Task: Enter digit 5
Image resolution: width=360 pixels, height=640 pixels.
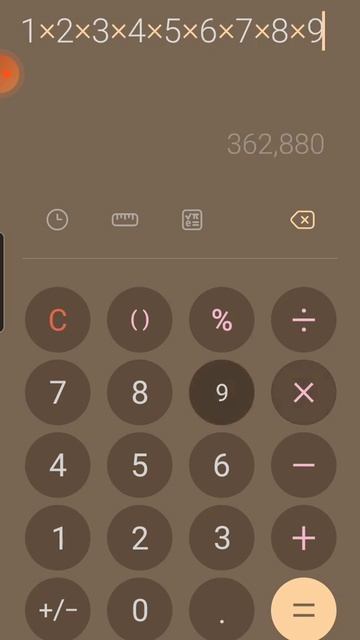Action: pyautogui.click(x=140, y=465)
